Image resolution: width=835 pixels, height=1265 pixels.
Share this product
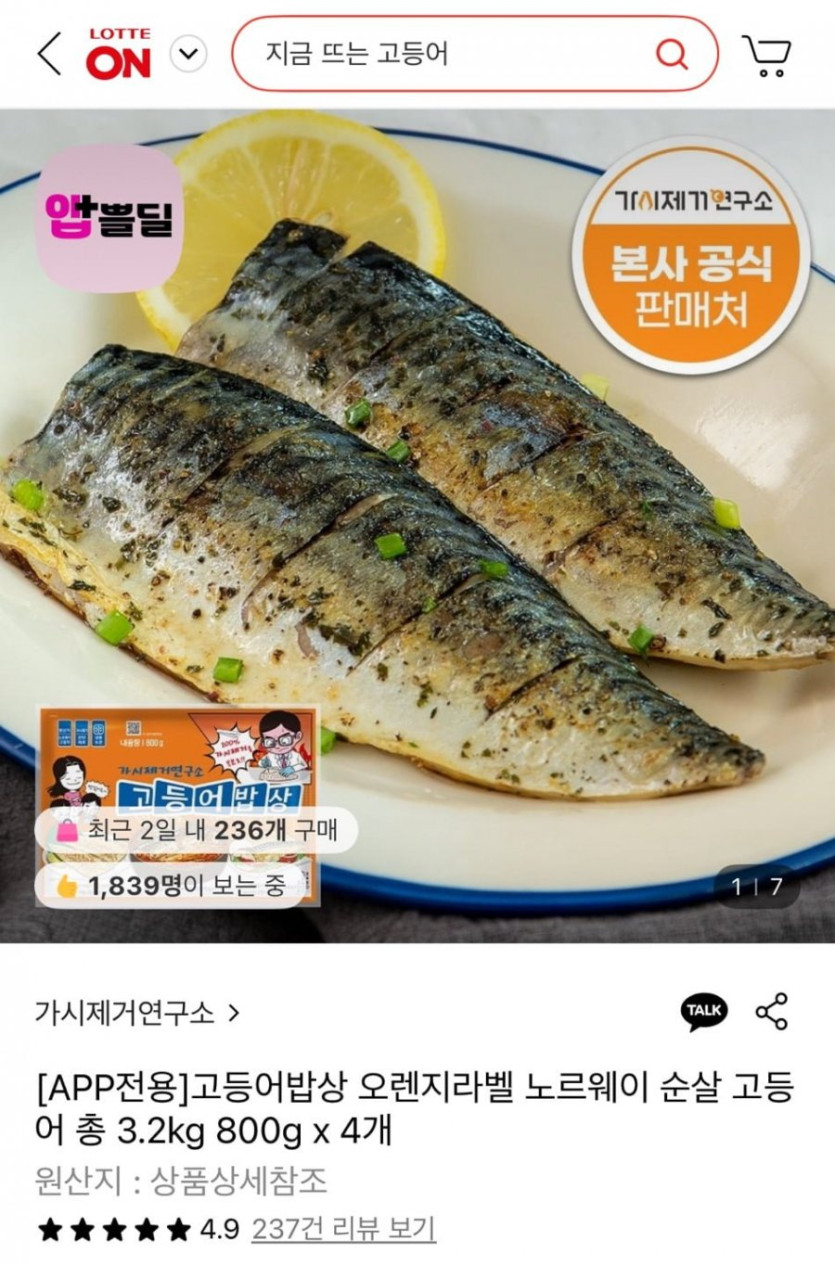(772, 1012)
